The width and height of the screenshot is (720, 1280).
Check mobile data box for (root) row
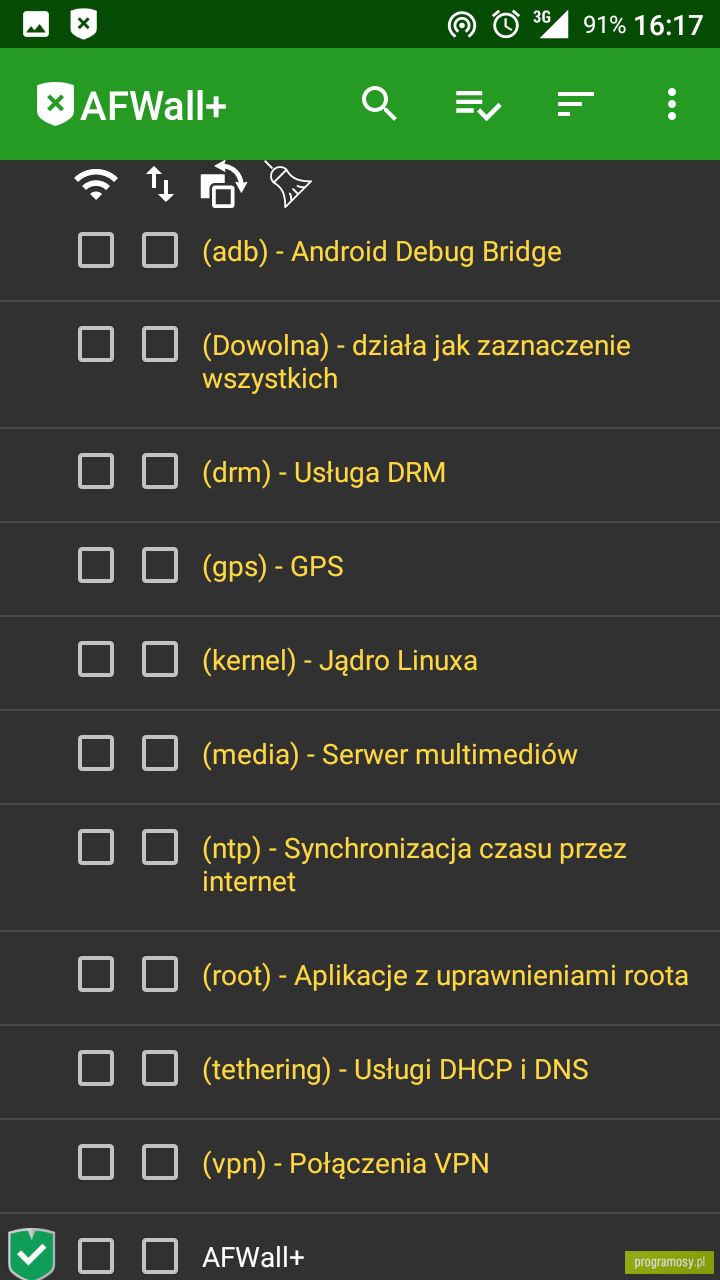point(160,974)
